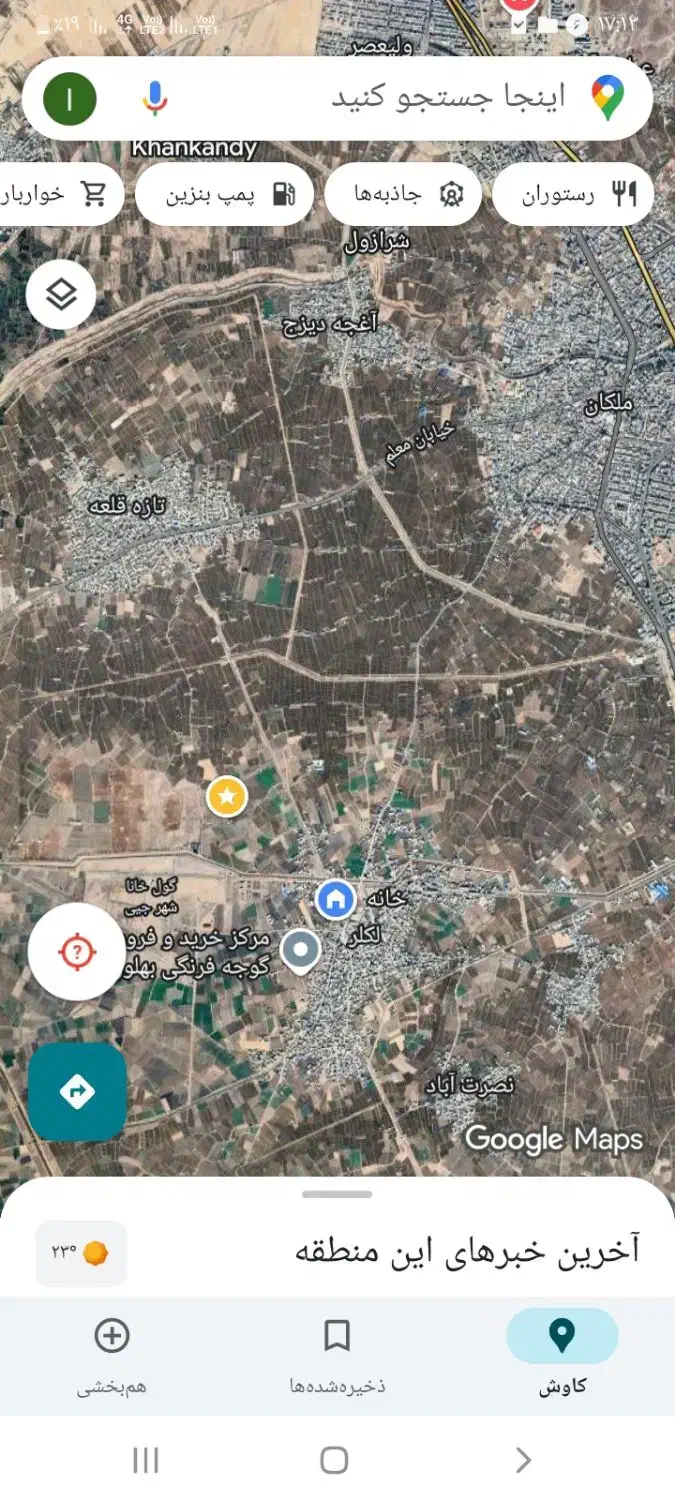Tap the starred saved place pin
675x1500 pixels.
(x=227, y=796)
